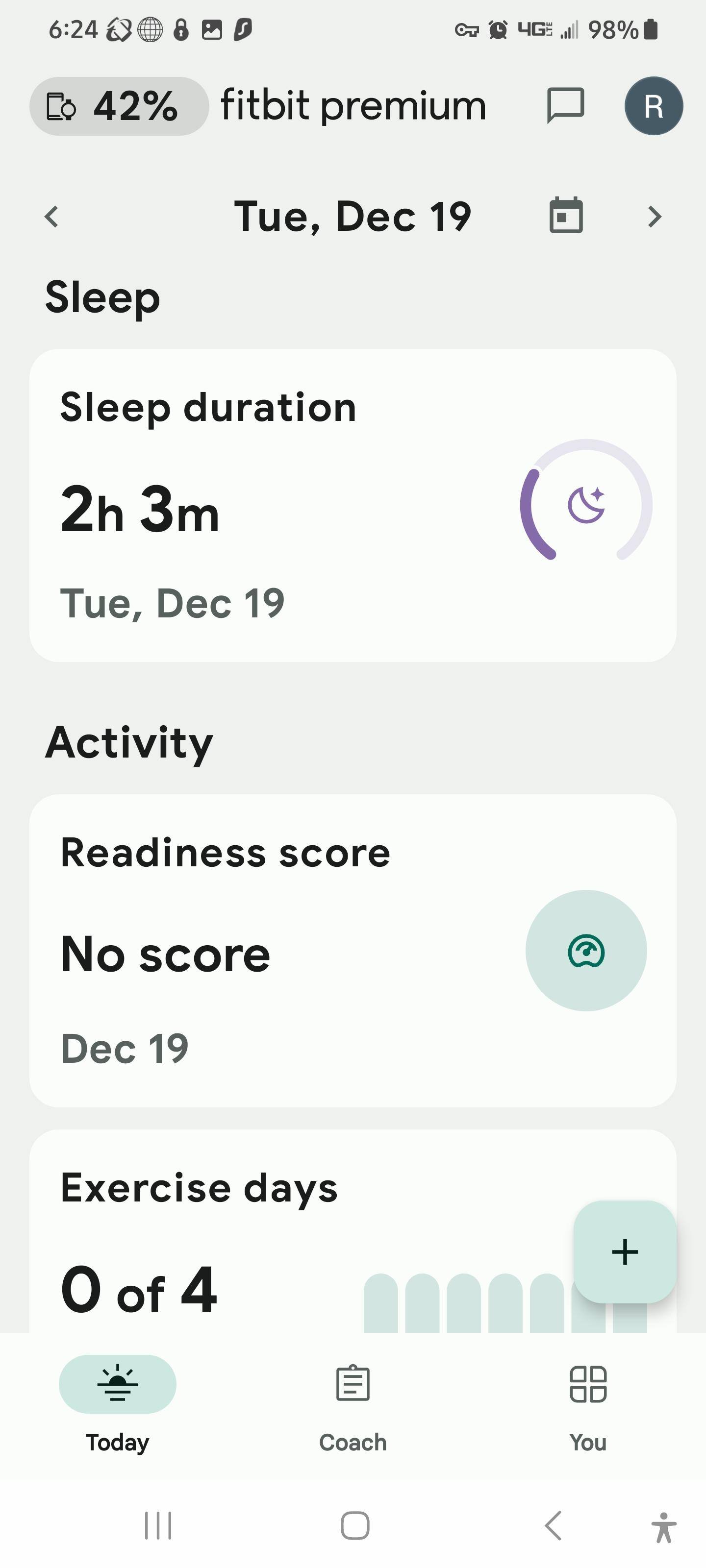The width and height of the screenshot is (706, 1568).
Task: Open the Readiness score card
Action: click(352, 950)
